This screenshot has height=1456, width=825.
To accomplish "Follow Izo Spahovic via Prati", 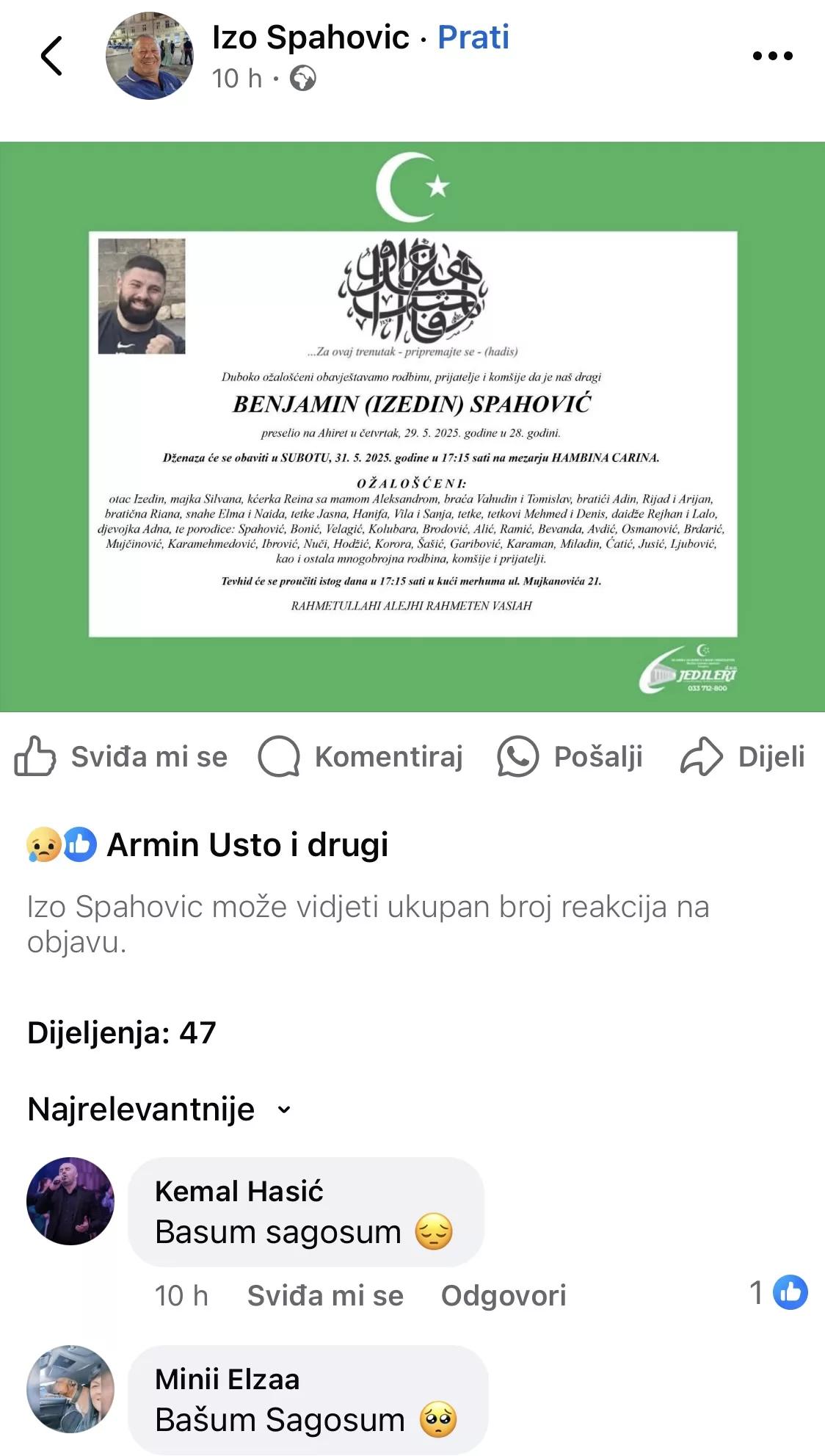I will tap(473, 37).
